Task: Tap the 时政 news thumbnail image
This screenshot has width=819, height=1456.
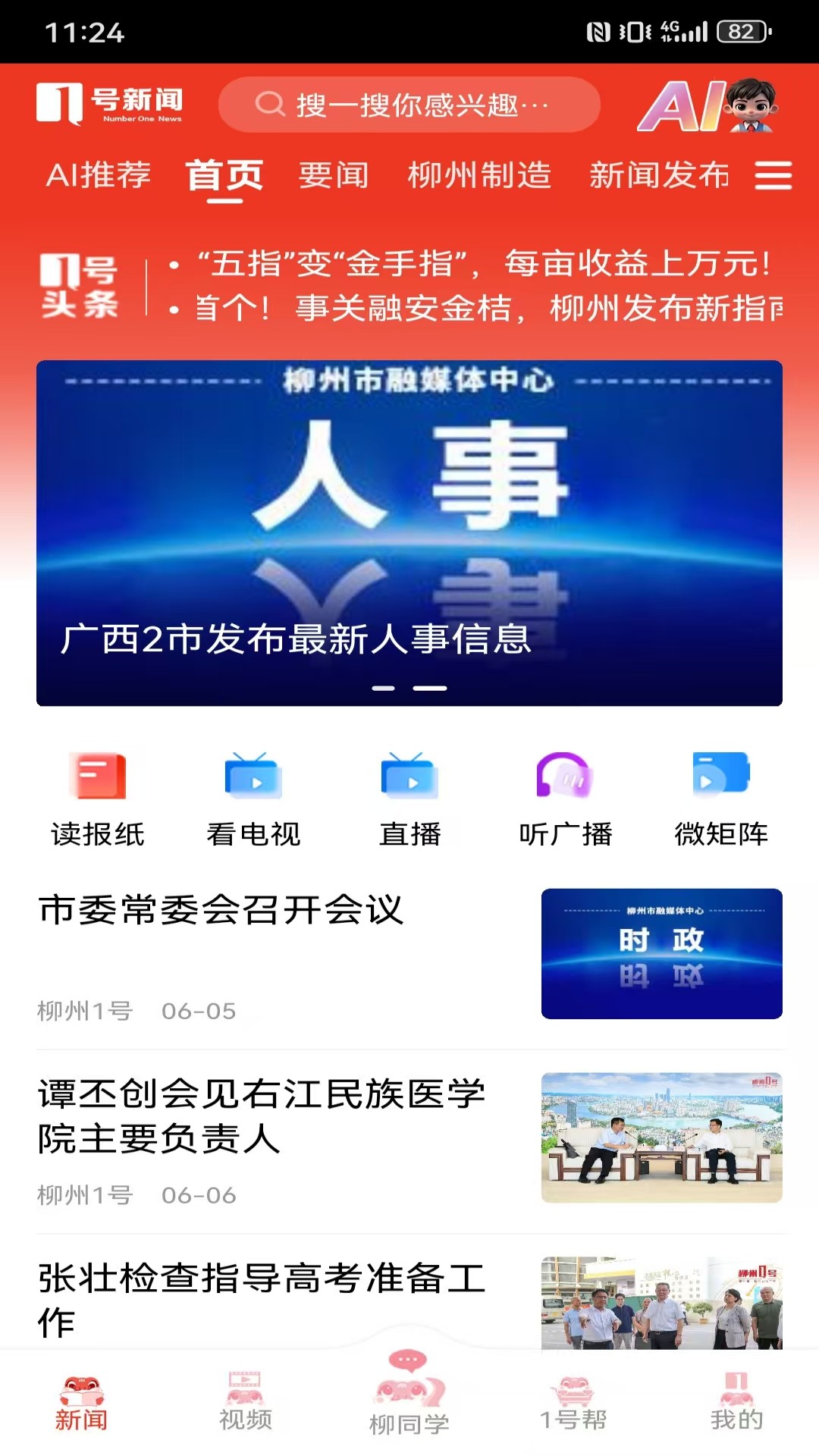Action: (x=661, y=952)
